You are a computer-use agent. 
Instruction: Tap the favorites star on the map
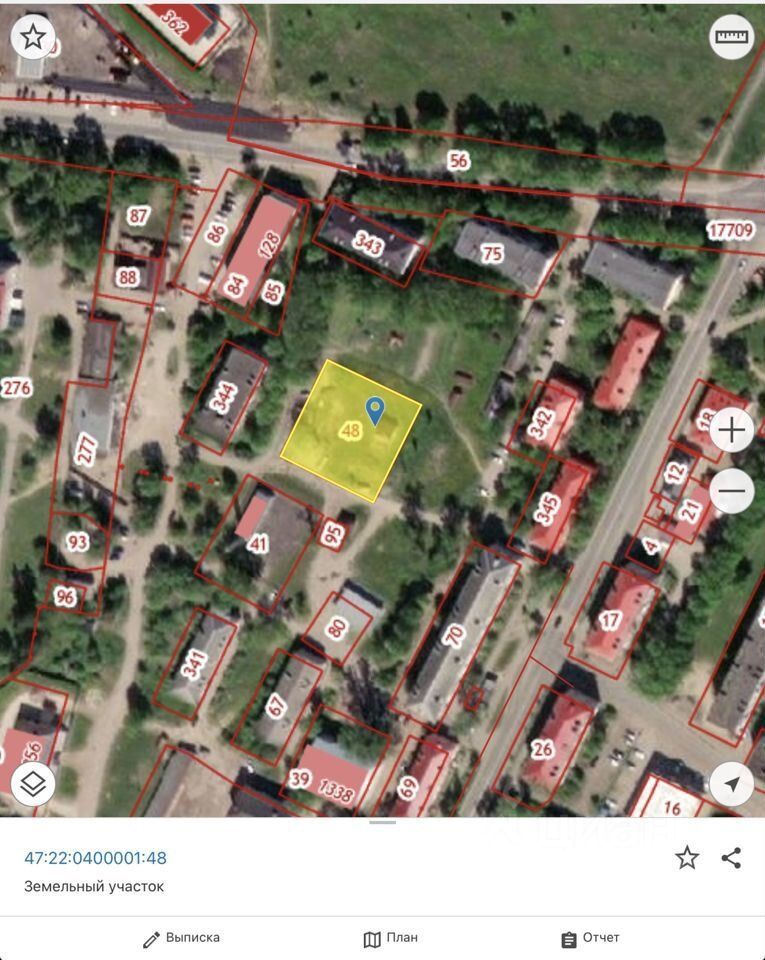pos(32,37)
